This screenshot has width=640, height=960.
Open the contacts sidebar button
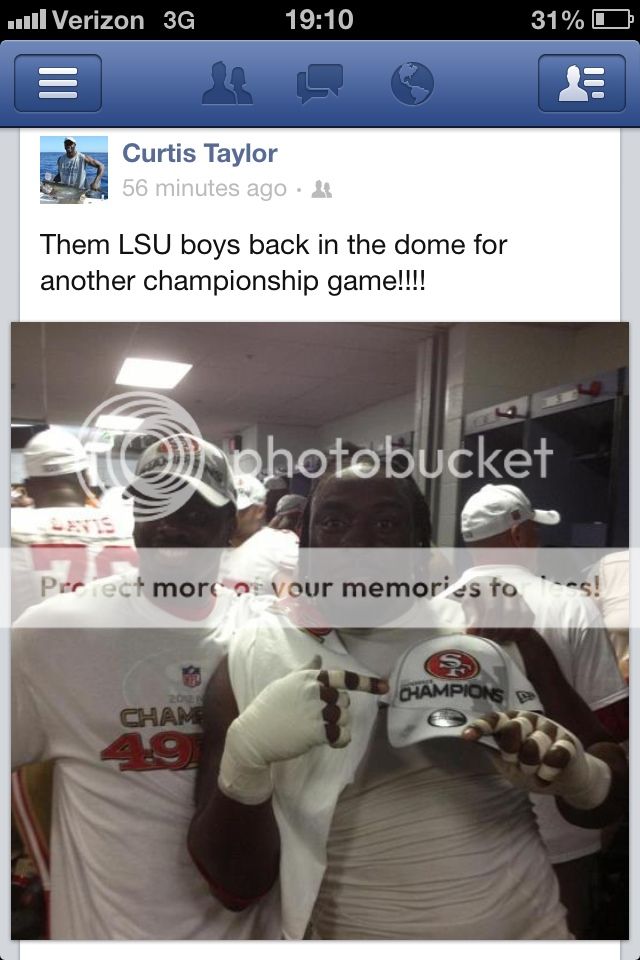[581, 83]
